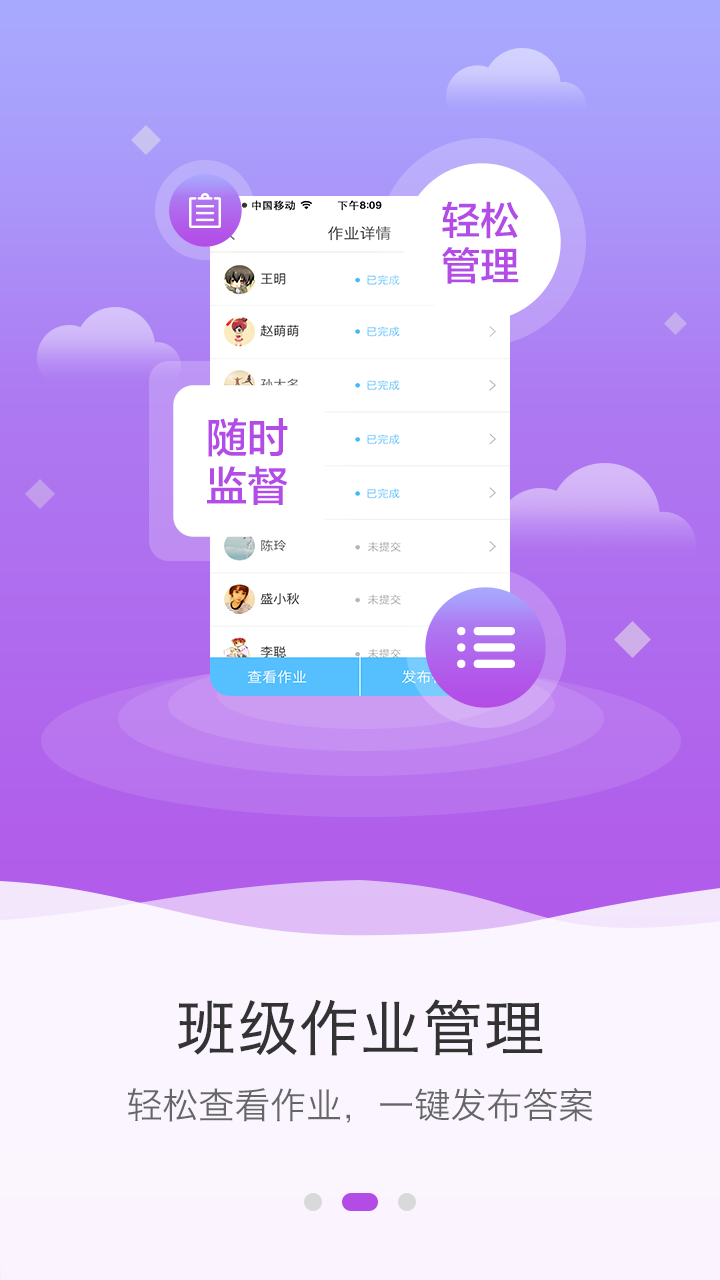Jump to the first intro page dot
Screen dimensions: 720x1280
(x=313, y=1202)
